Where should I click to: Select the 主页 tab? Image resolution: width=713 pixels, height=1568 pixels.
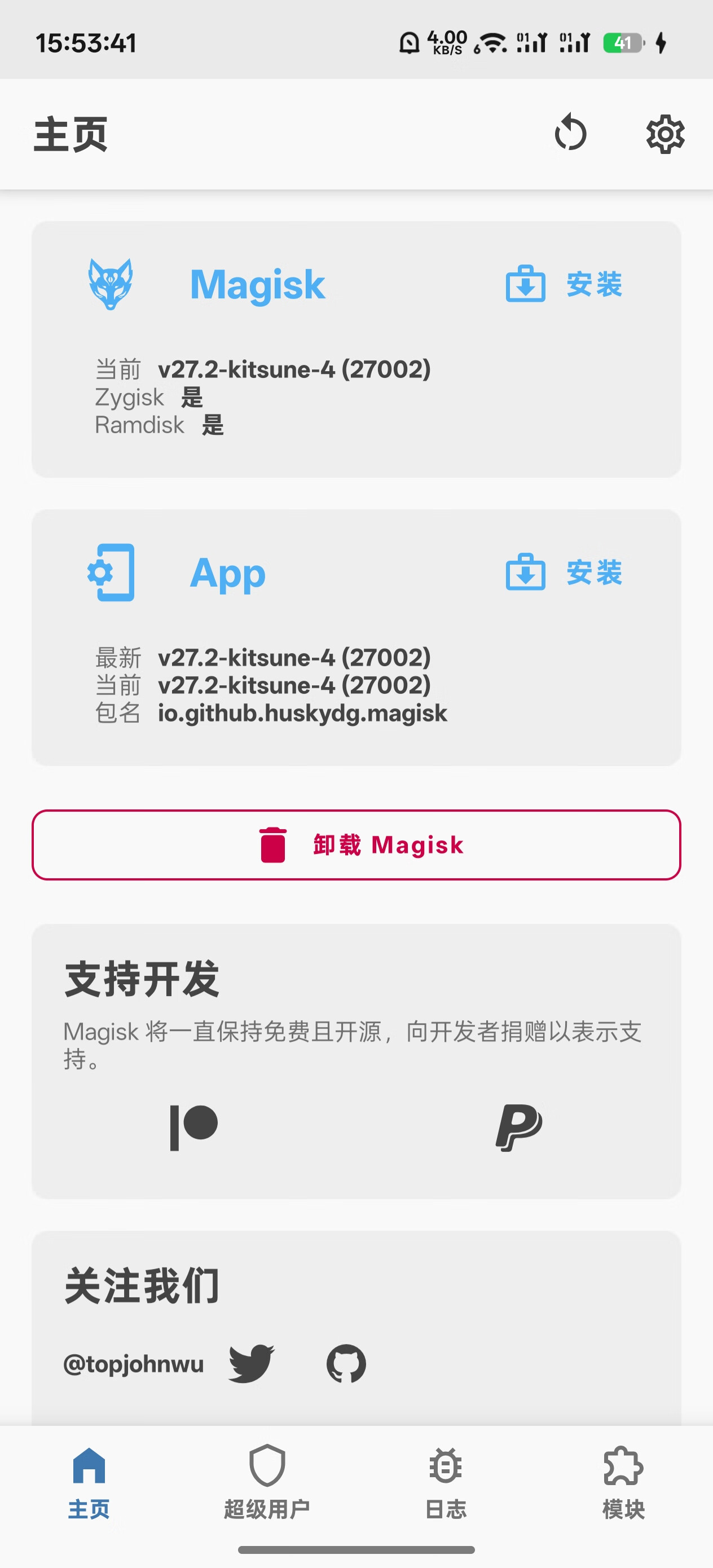[89, 1483]
